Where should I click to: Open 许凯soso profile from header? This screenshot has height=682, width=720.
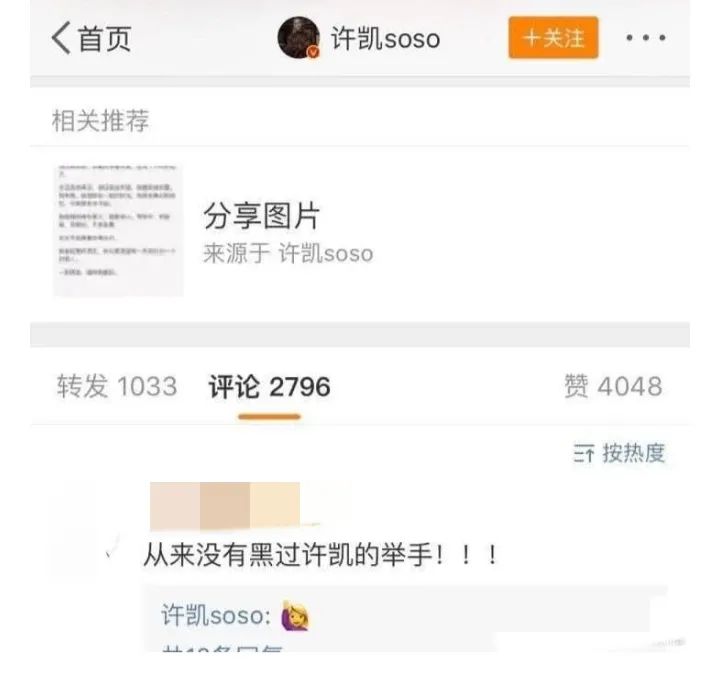pyautogui.click(x=359, y=39)
